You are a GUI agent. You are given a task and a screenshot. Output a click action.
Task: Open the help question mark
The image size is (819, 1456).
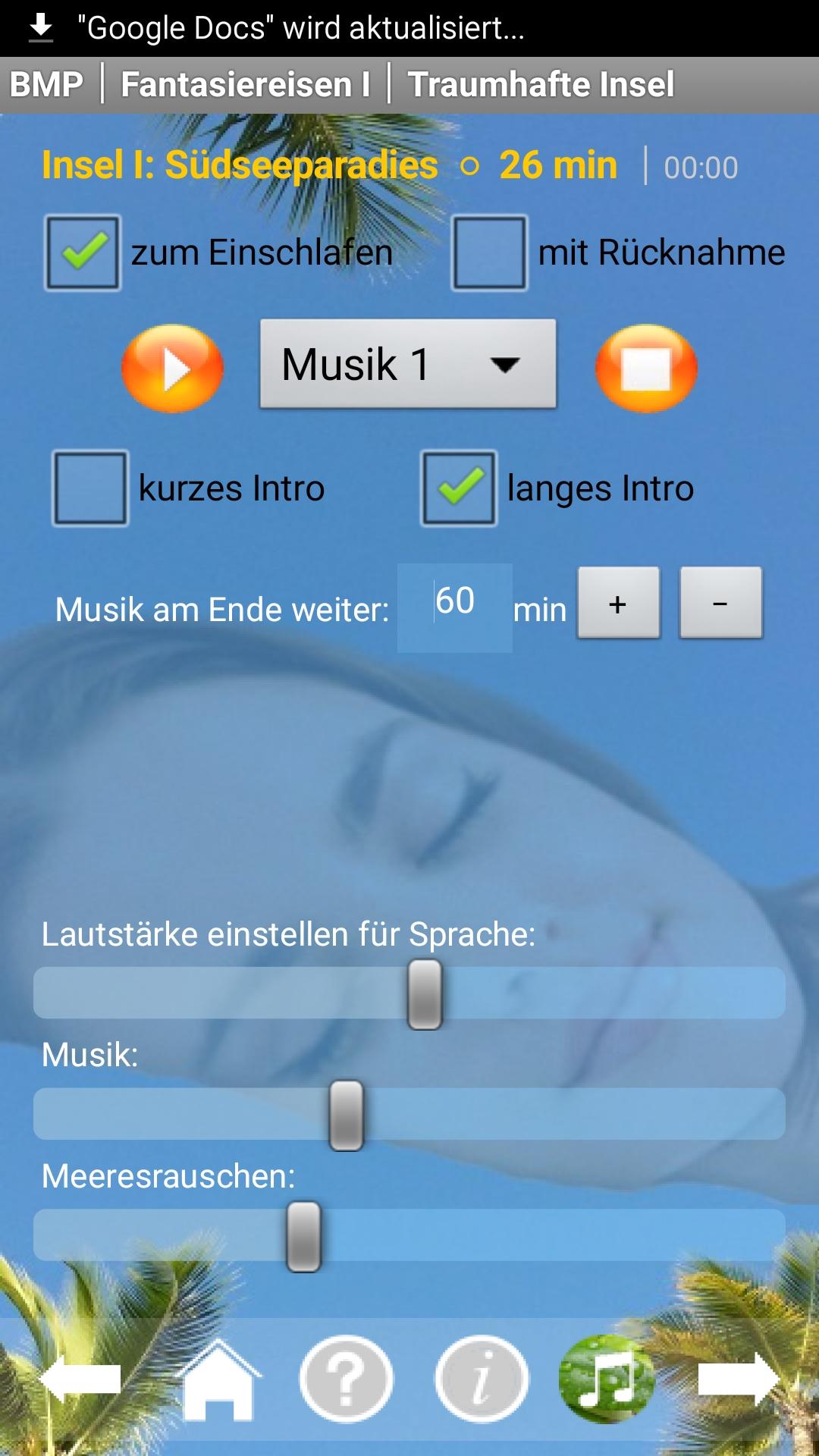point(347,1380)
